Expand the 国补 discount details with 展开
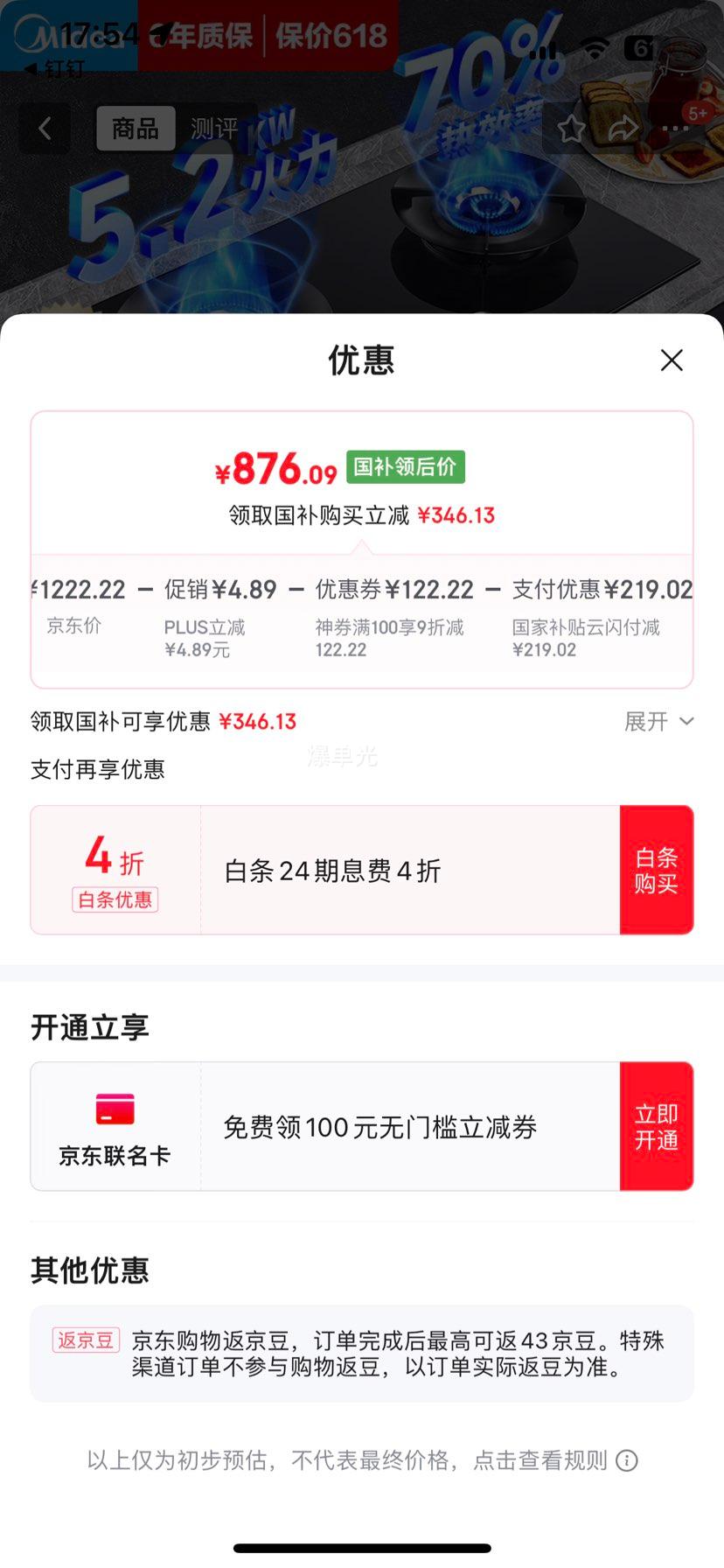Viewport: 724px width, 1568px height. tap(658, 722)
